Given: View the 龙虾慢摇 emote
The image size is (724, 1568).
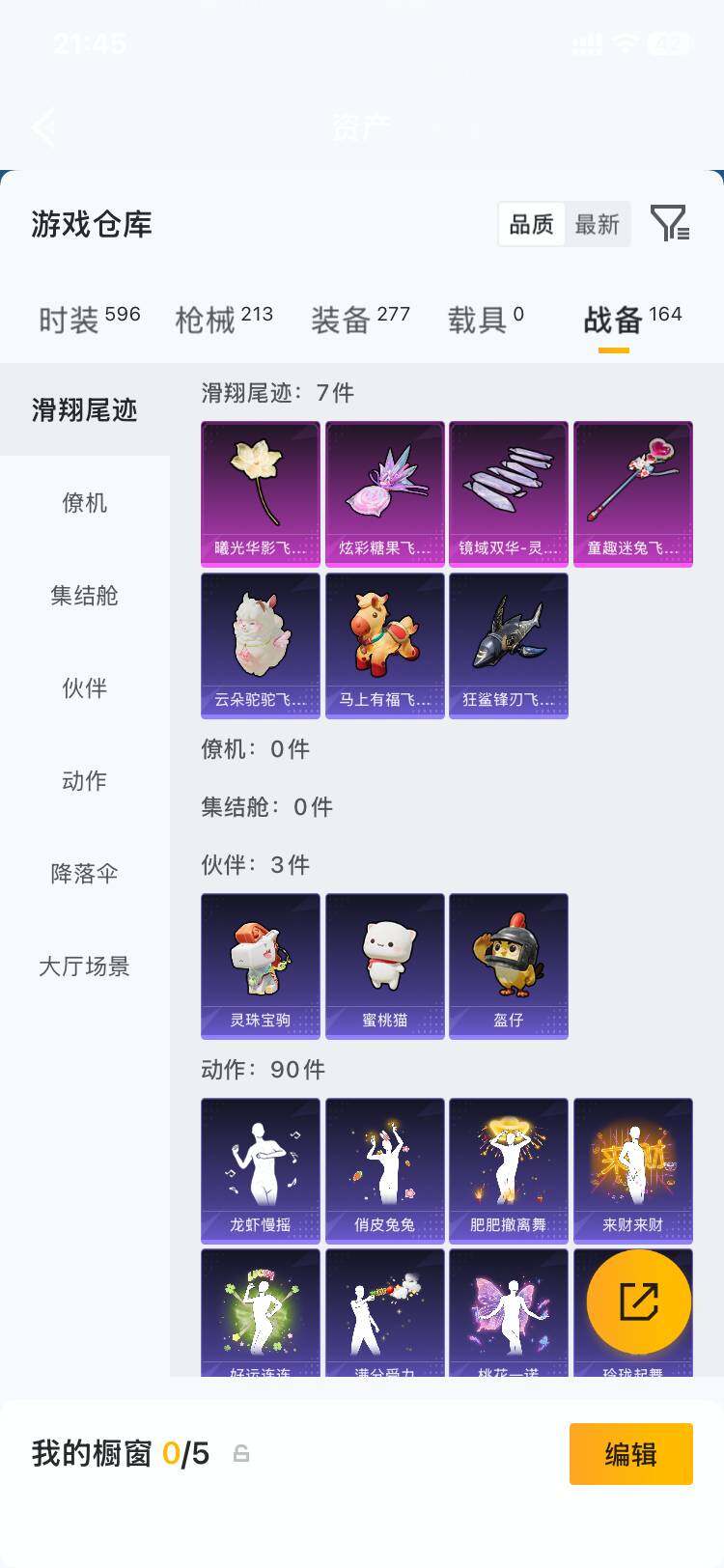Looking at the screenshot, I should pos(261,1170).
